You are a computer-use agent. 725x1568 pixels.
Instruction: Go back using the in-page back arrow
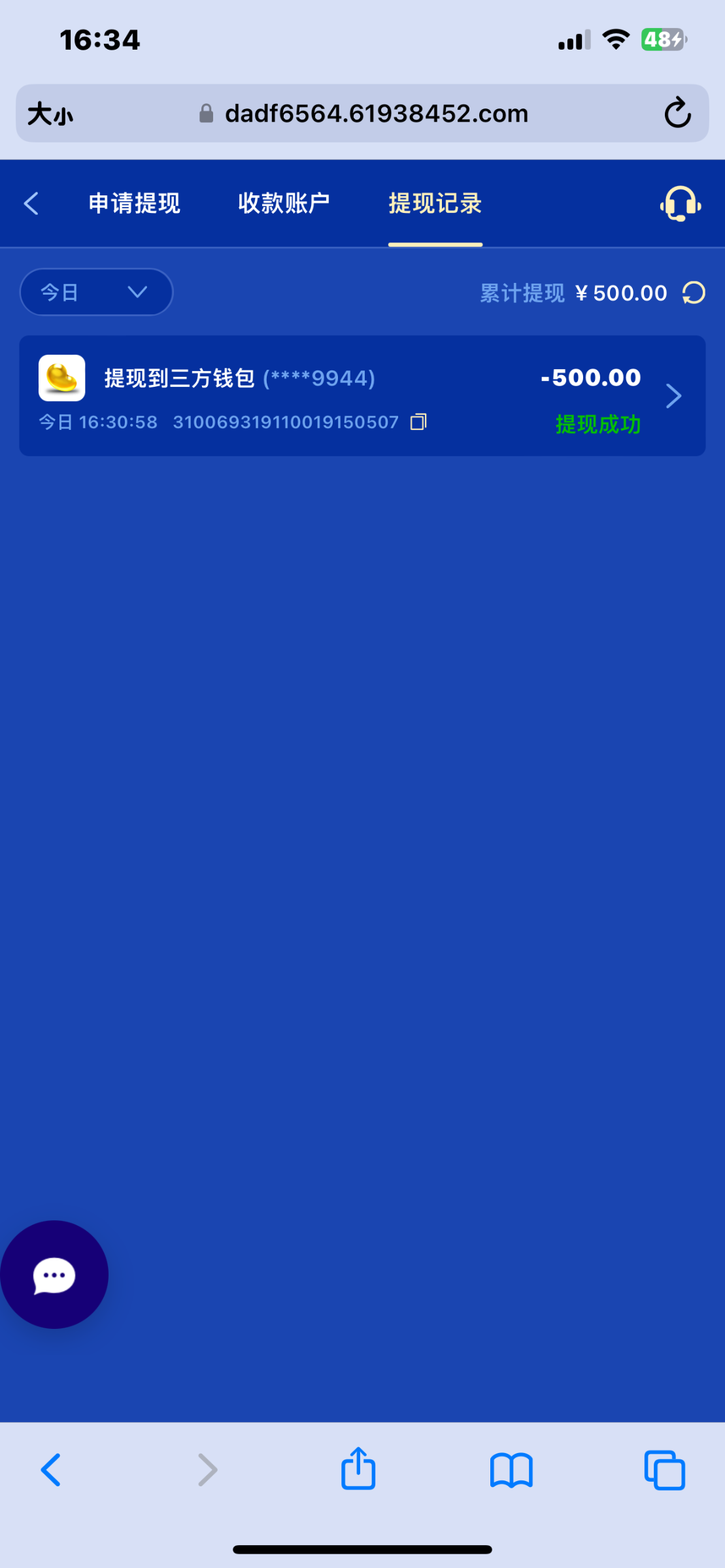coord(31,203)
